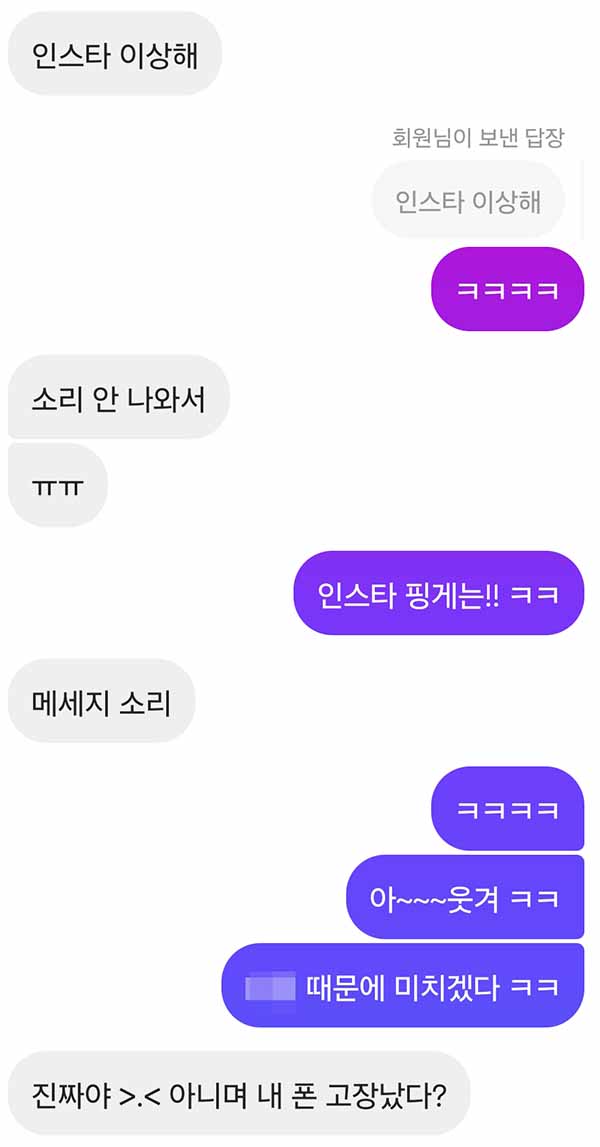Open the quoted reply 인스타 이상해
The image size is (600, 1147).
click(468, 201)
